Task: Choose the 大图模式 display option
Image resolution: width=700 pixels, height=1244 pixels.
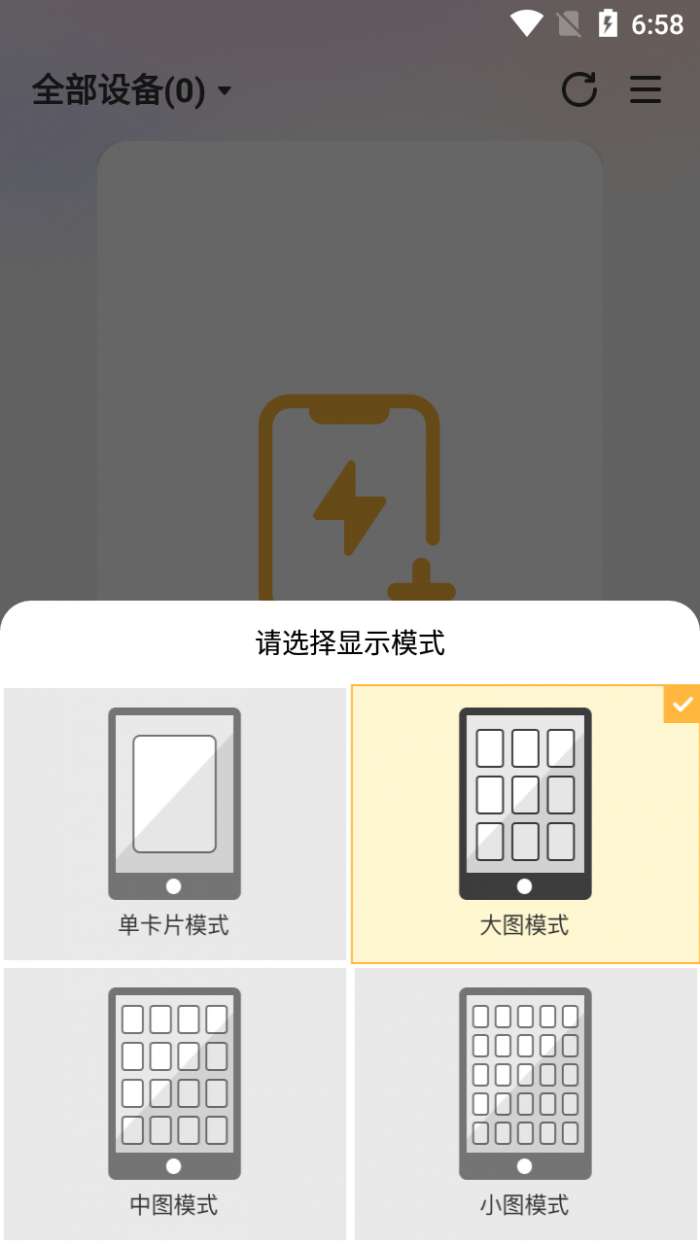Action: 525,823
